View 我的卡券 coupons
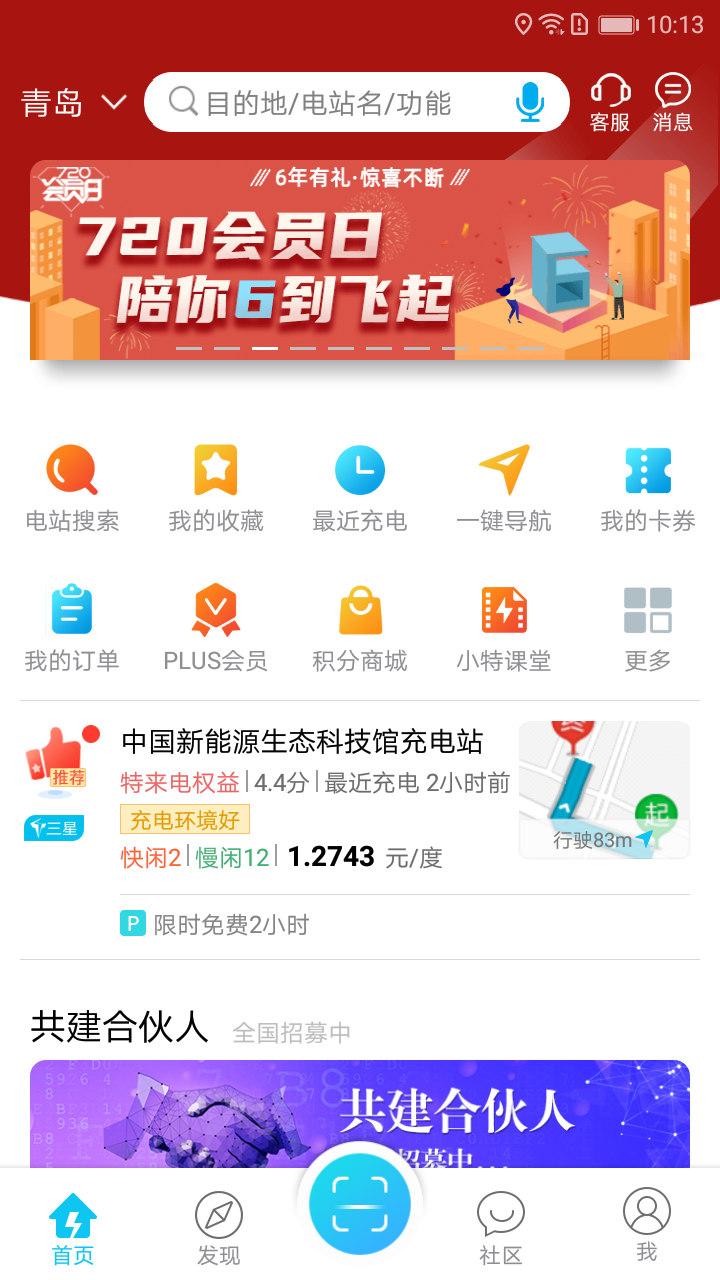The image size is (720, 1280). [x=647, y=487]
